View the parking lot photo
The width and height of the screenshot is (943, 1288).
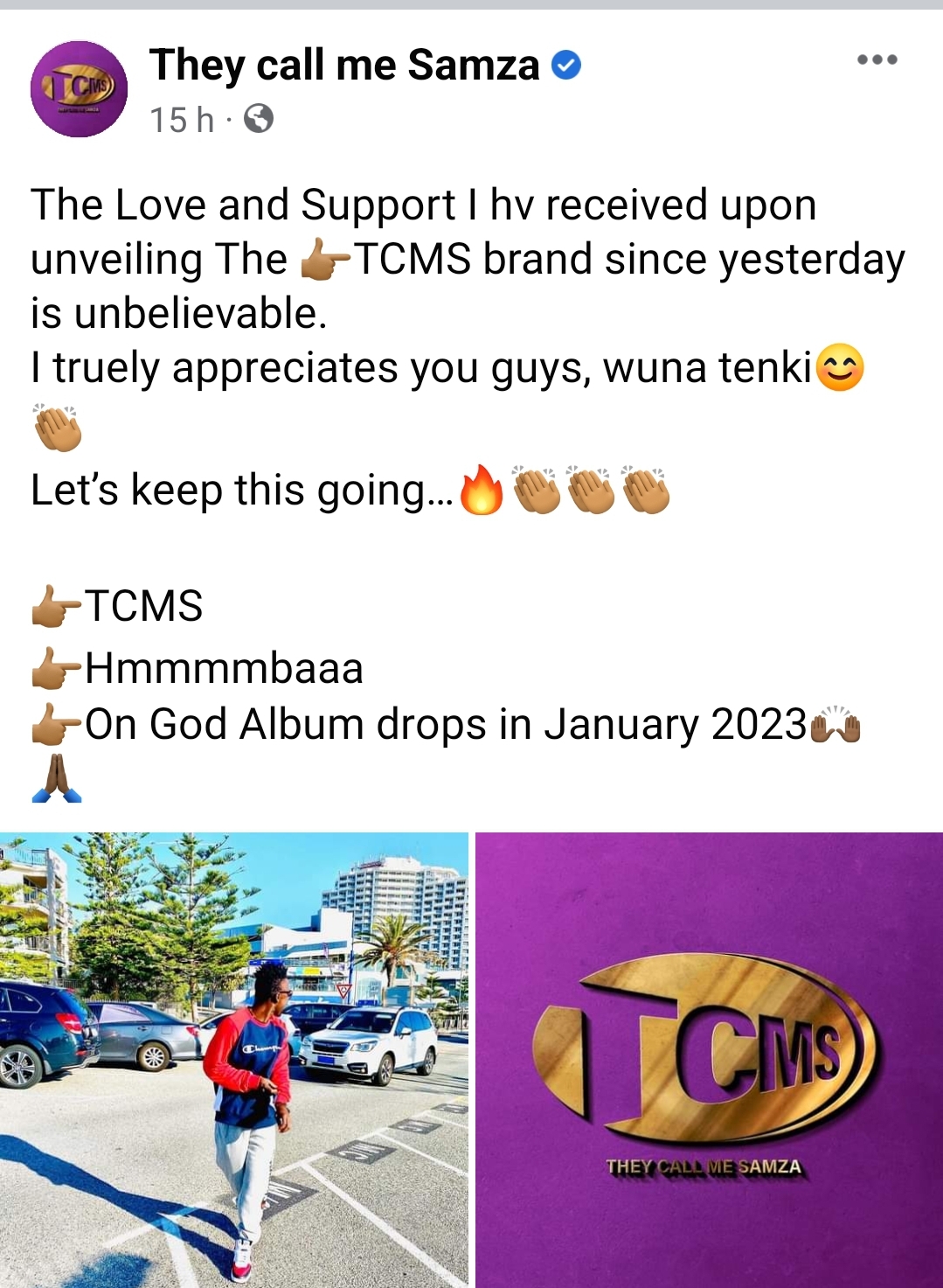tap(233, 1058)
